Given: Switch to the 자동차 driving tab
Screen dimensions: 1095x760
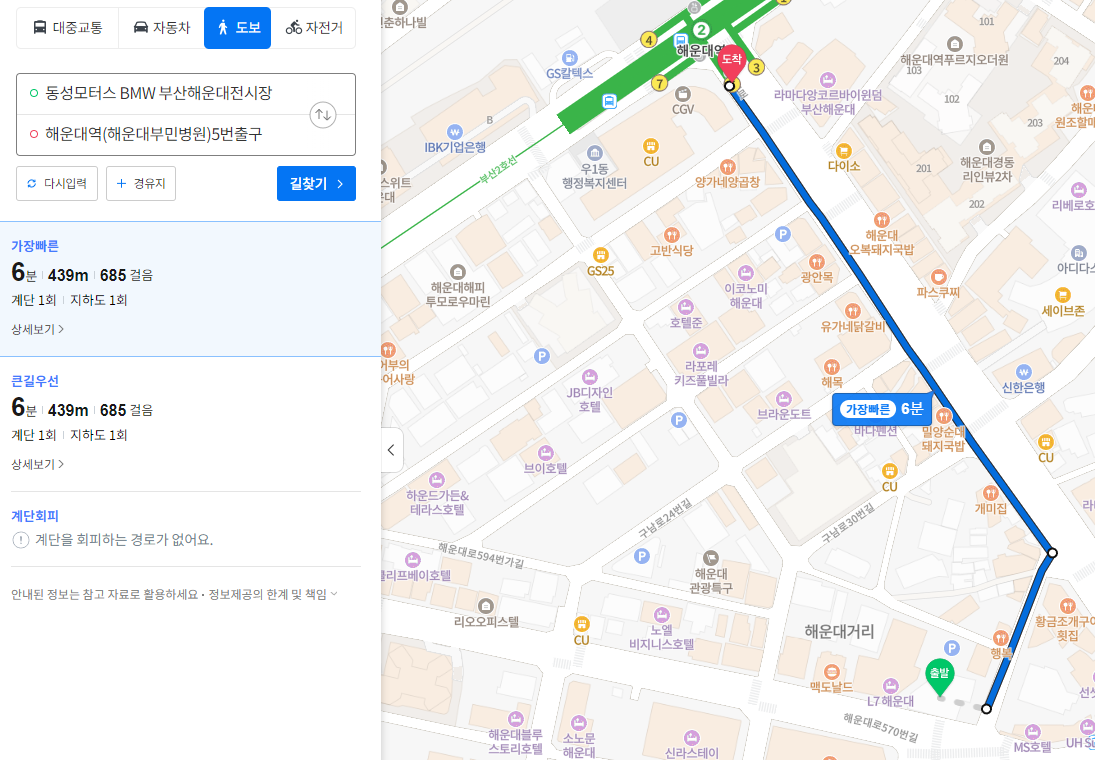Looking at the screenshot, I should pos(161,28).
